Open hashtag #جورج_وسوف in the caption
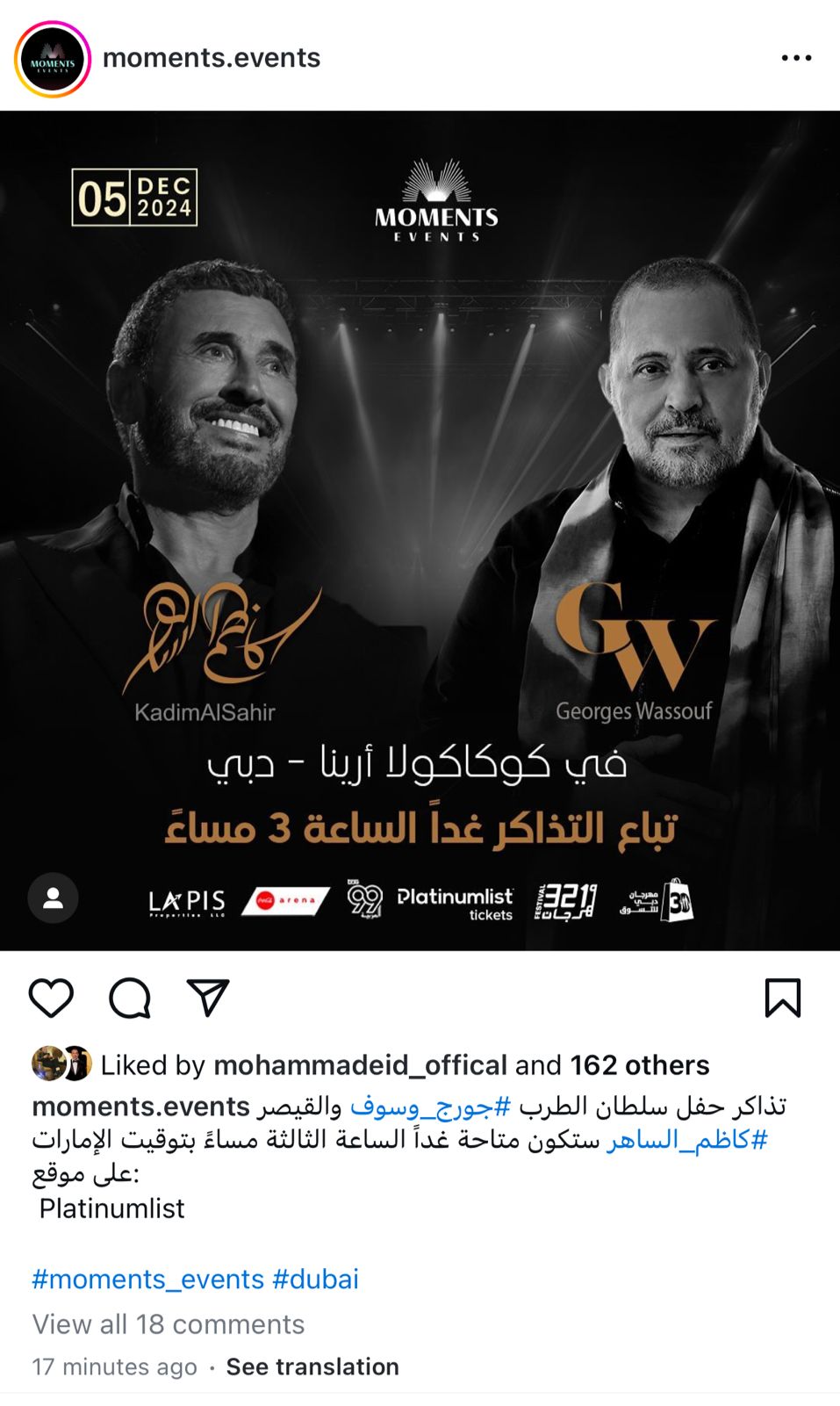 430,1107
